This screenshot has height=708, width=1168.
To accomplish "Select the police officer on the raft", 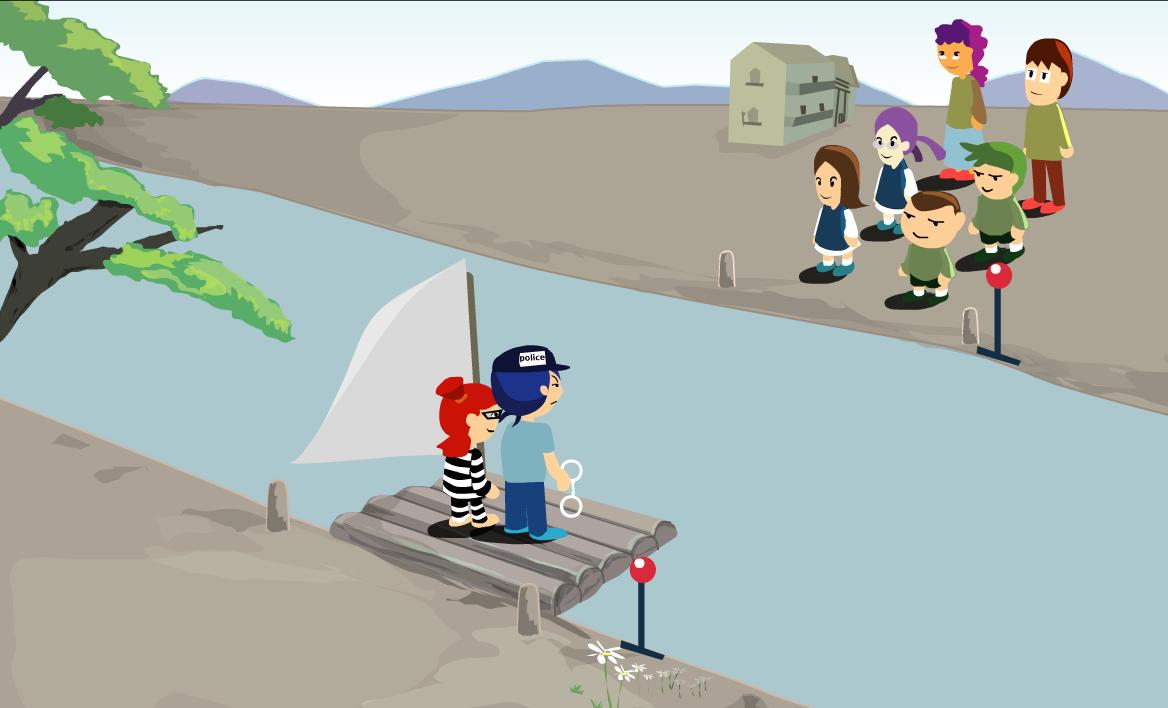I will pyautogui.click(x=529, y=440).
